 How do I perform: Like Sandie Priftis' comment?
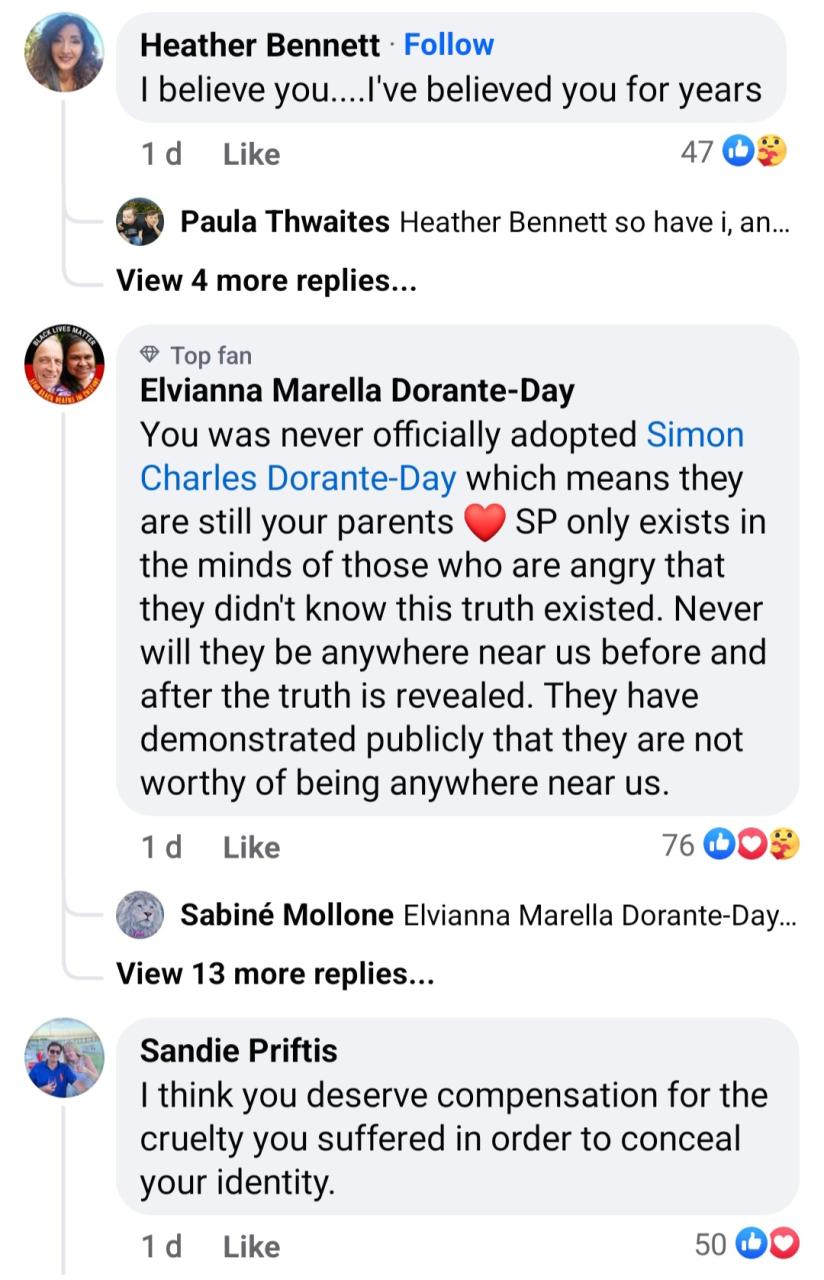pos(251,1246)
